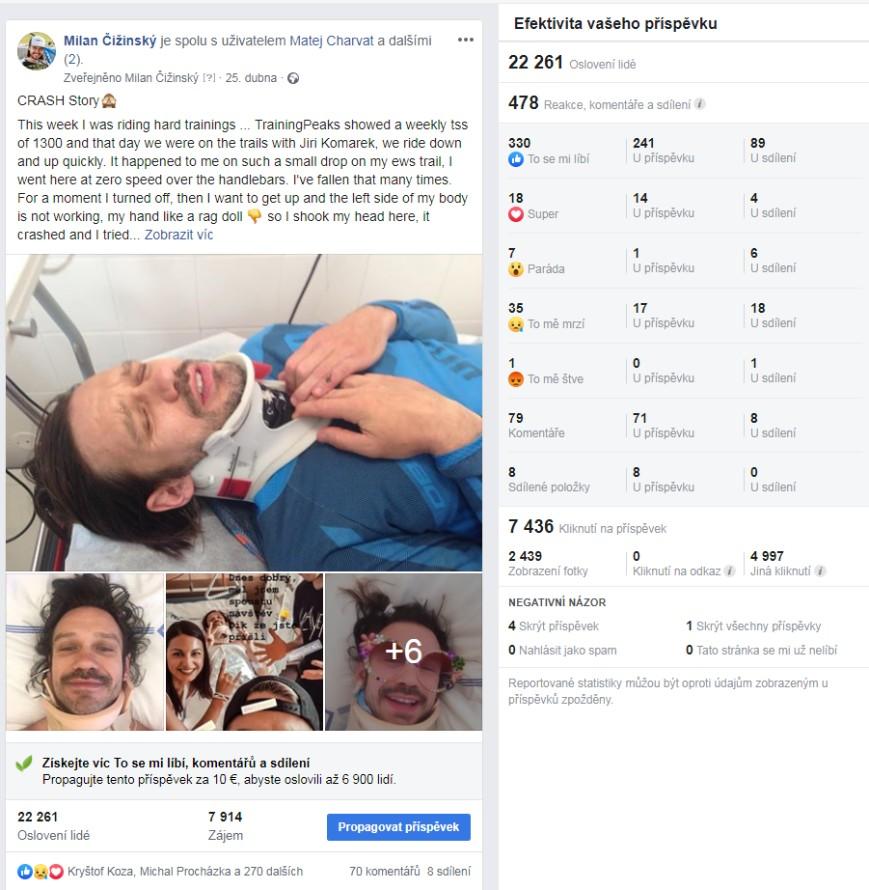Open the 70 komentářů link
The width and height of the screenshot is (869, 890).
[385, 871]
